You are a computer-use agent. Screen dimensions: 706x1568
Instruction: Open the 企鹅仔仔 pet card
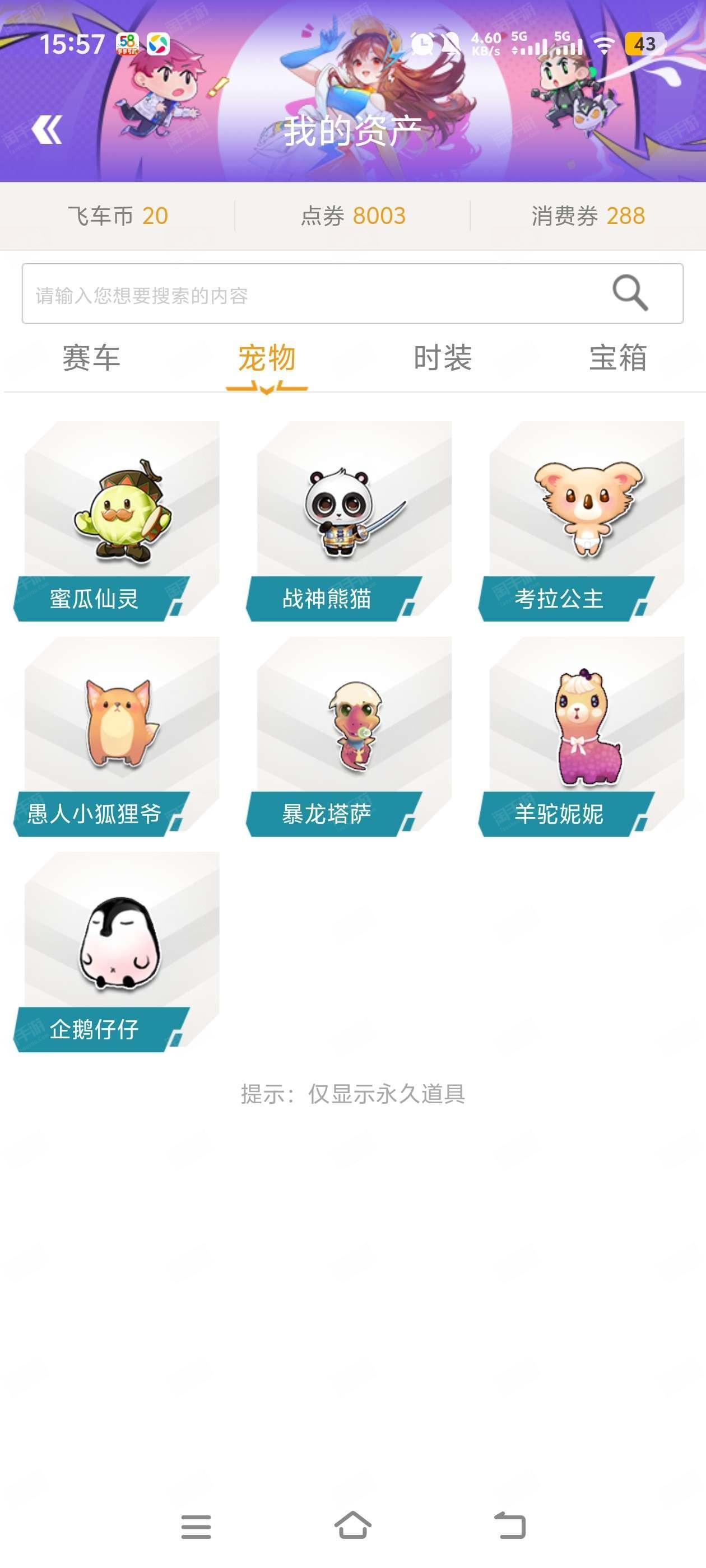click(117, 952)
